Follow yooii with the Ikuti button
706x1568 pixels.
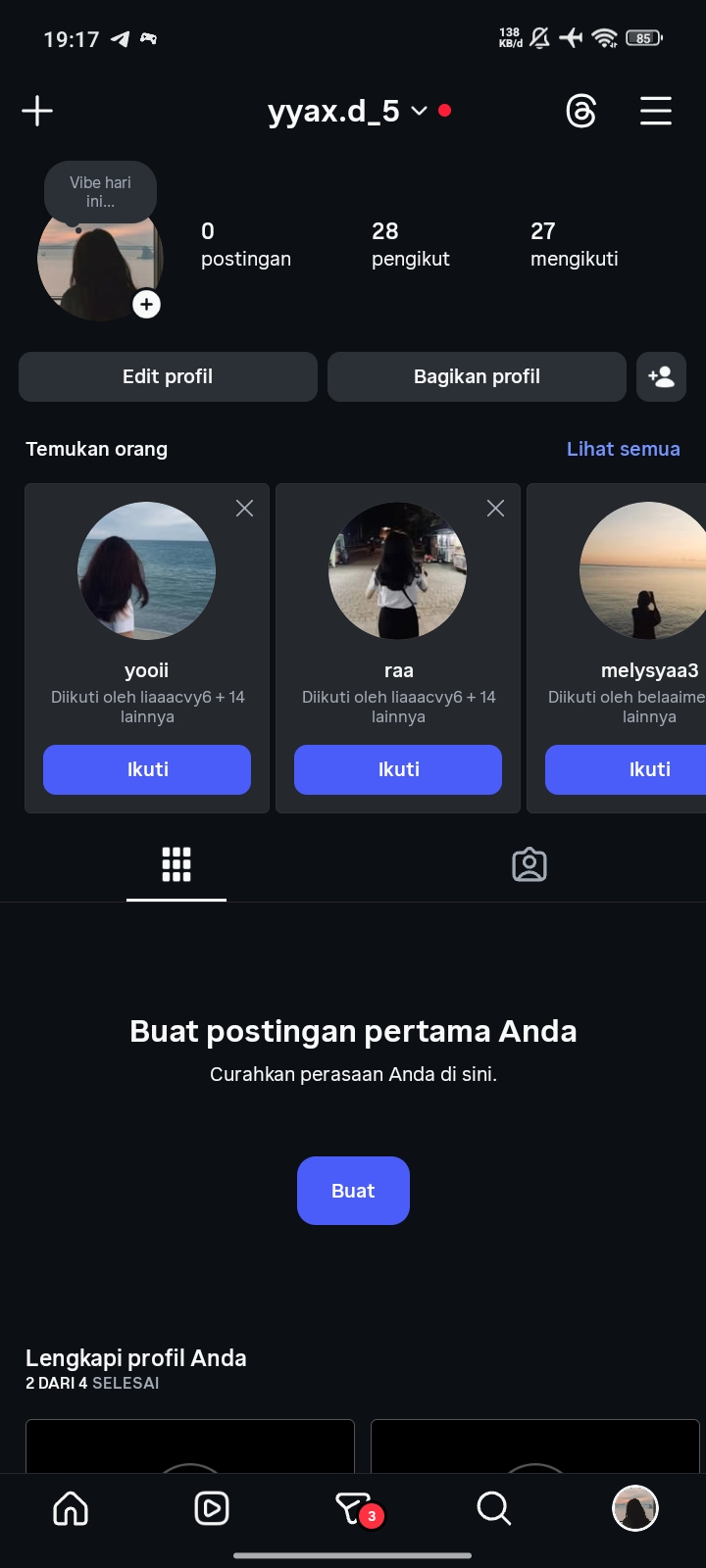(x=147, y=769)
